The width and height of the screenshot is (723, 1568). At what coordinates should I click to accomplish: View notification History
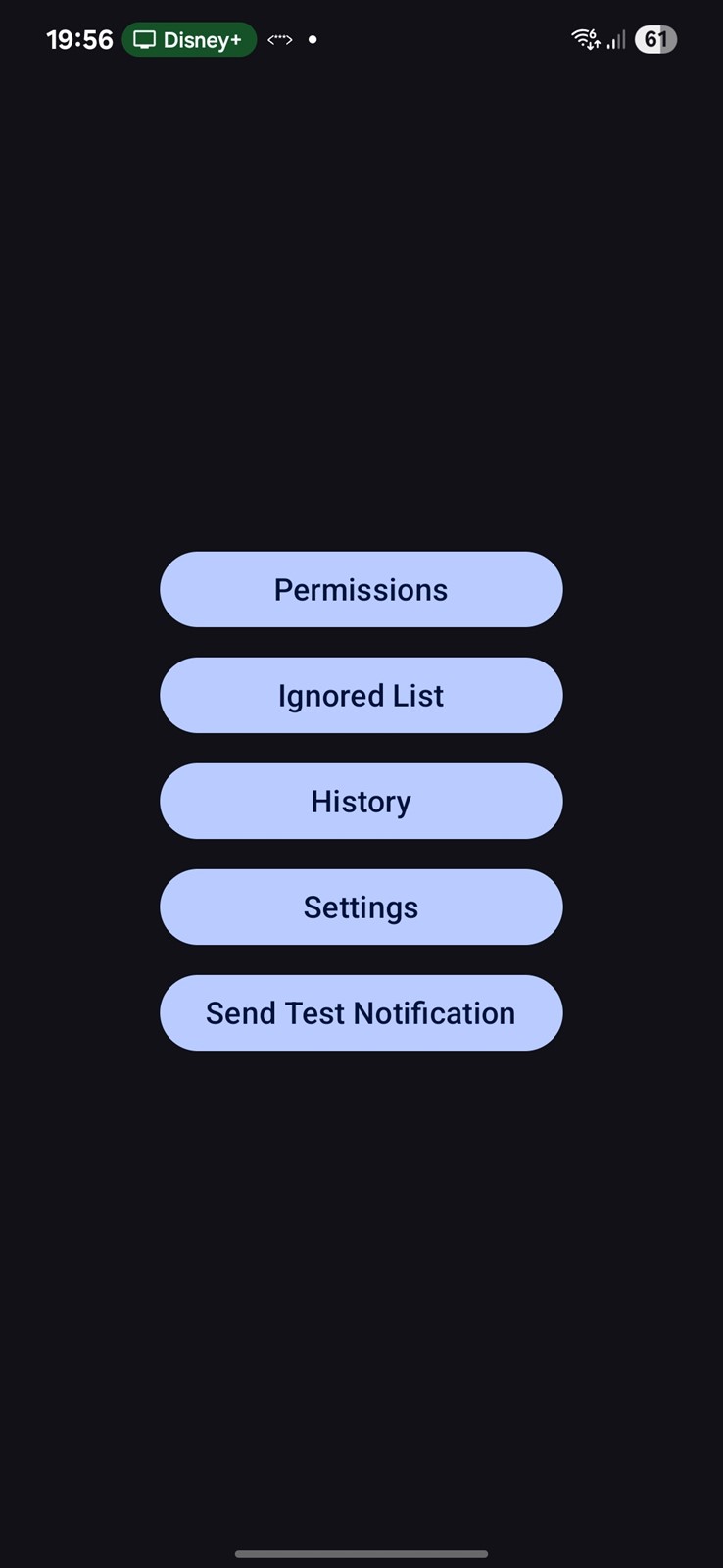coord(361,801)
